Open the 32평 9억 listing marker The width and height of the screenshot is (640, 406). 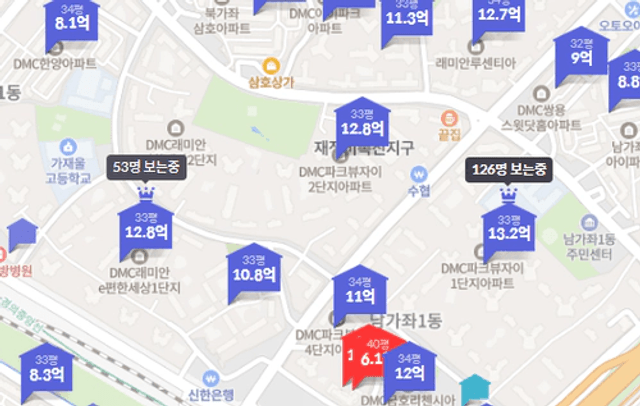582,55
